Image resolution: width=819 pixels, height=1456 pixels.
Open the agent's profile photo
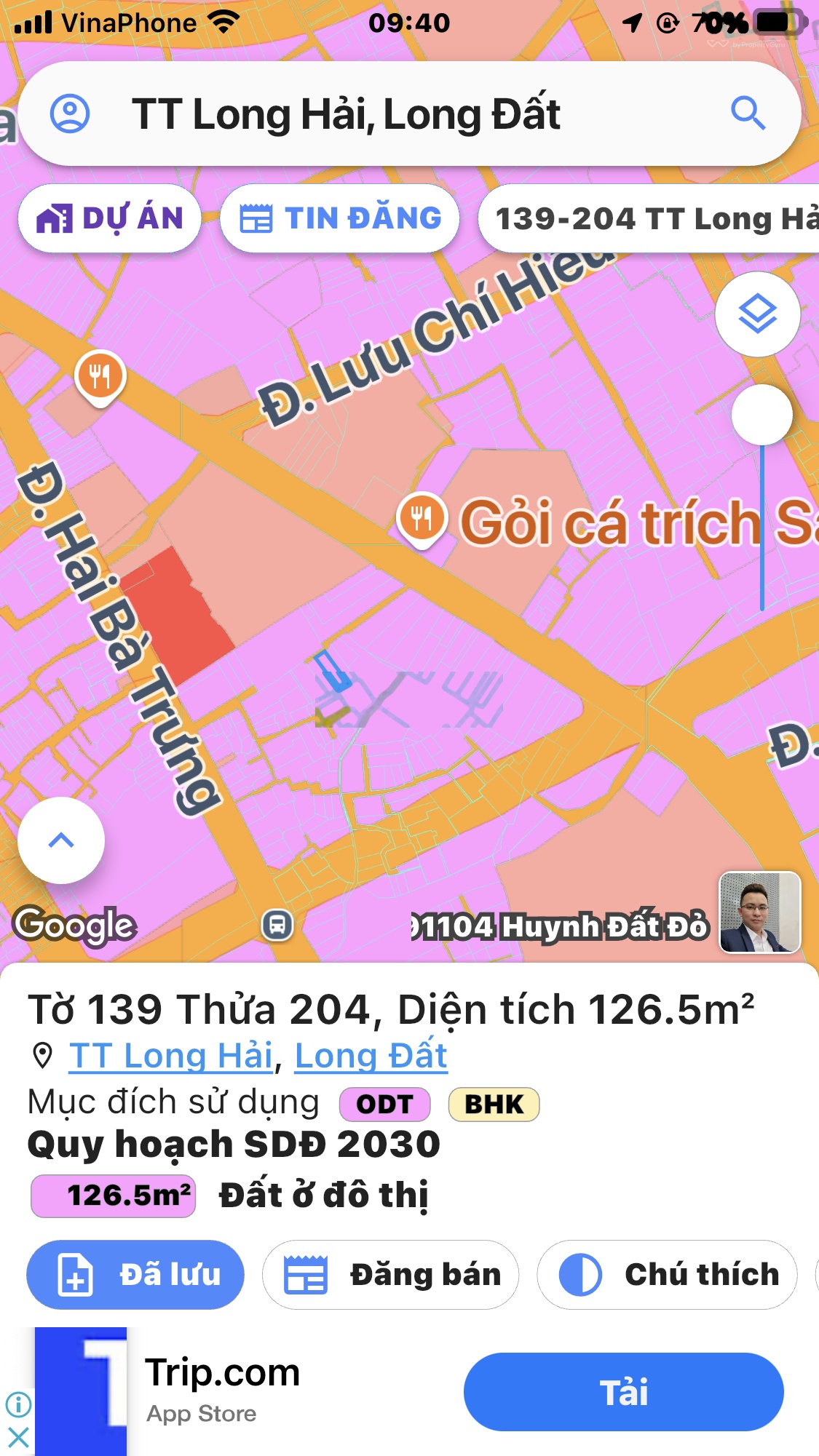pos(759,912)
